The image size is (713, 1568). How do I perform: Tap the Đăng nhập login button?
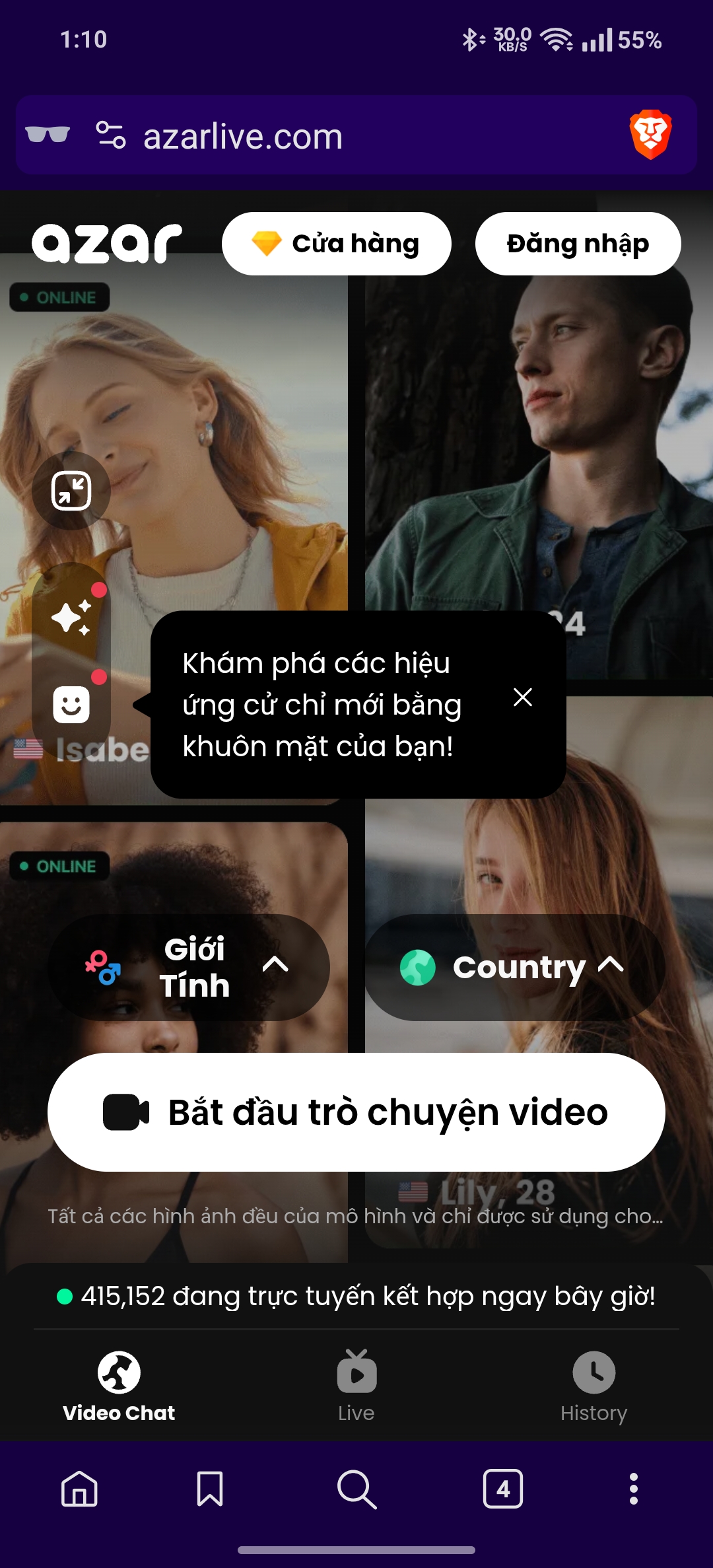578,244
